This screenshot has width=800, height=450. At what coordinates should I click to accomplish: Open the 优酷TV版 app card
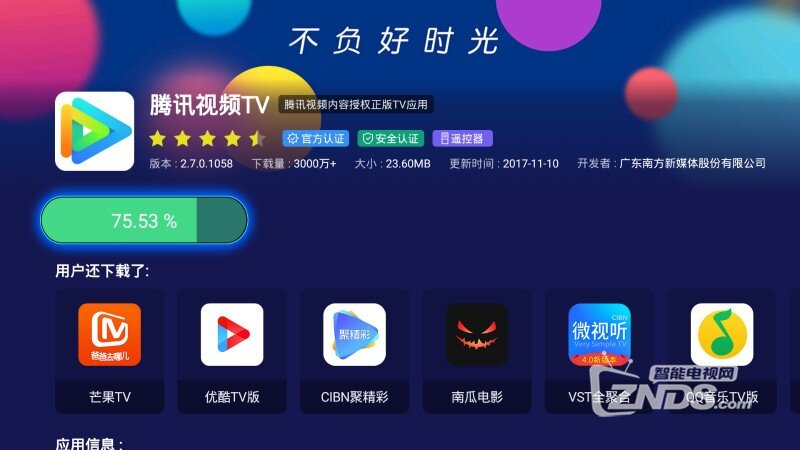pyautogui.click(x=232, y=350)
